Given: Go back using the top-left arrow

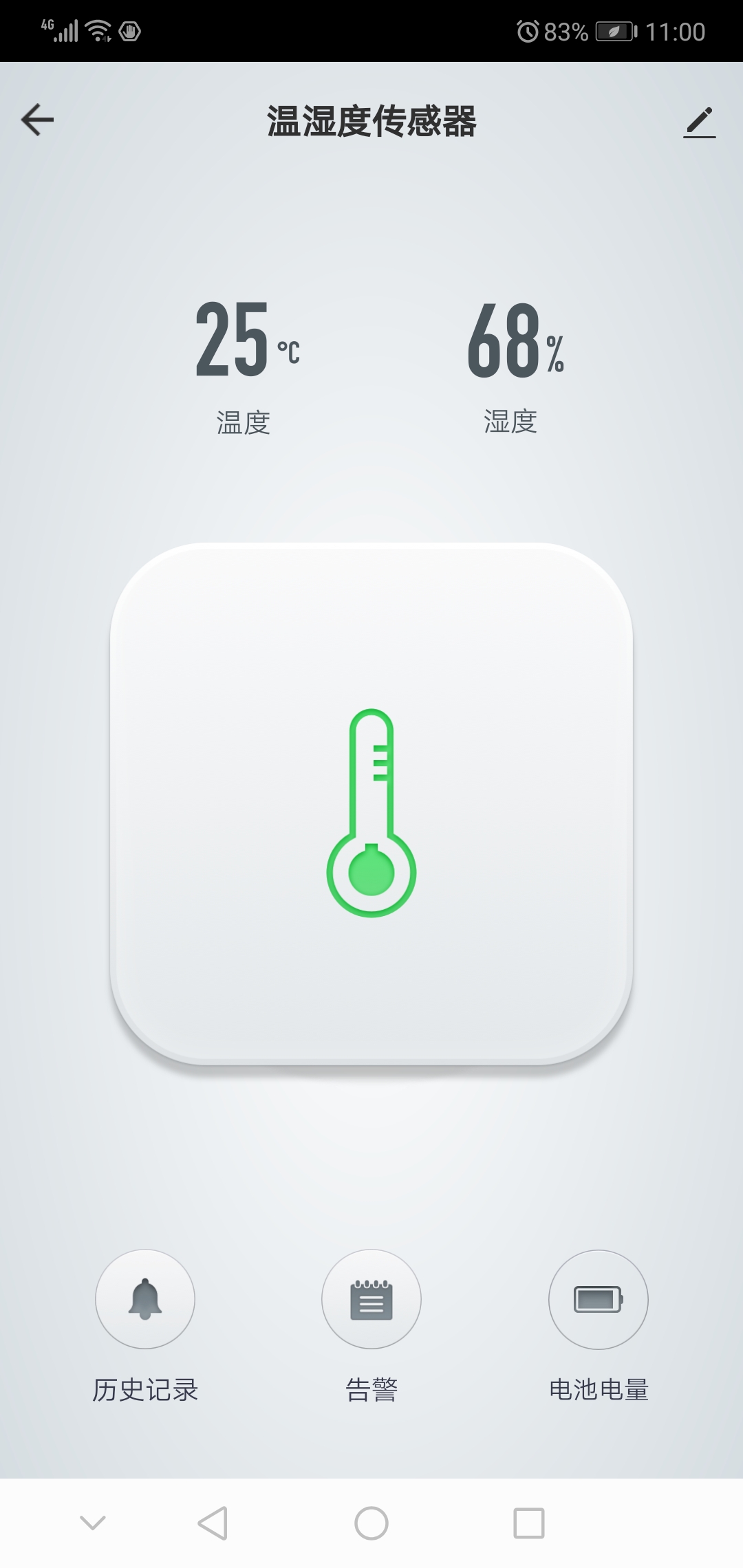Looking at the screenshot, I should [x=38, y=120].
